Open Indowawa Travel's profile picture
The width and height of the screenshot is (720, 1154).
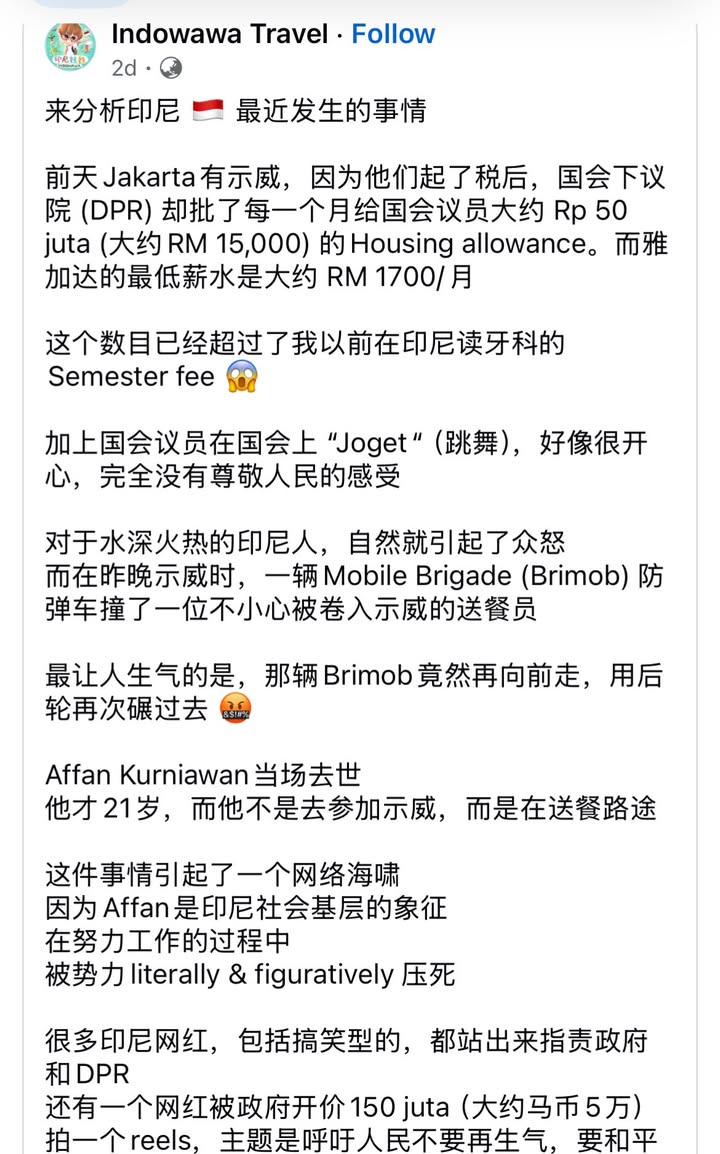click(69, 46)
